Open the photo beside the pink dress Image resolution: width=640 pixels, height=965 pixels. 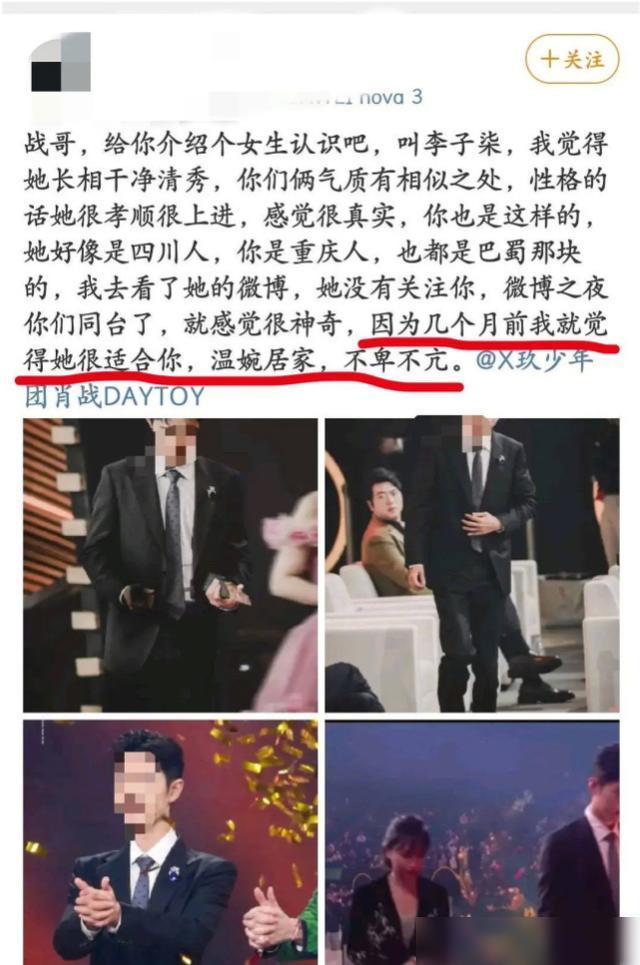coord(170,564)
